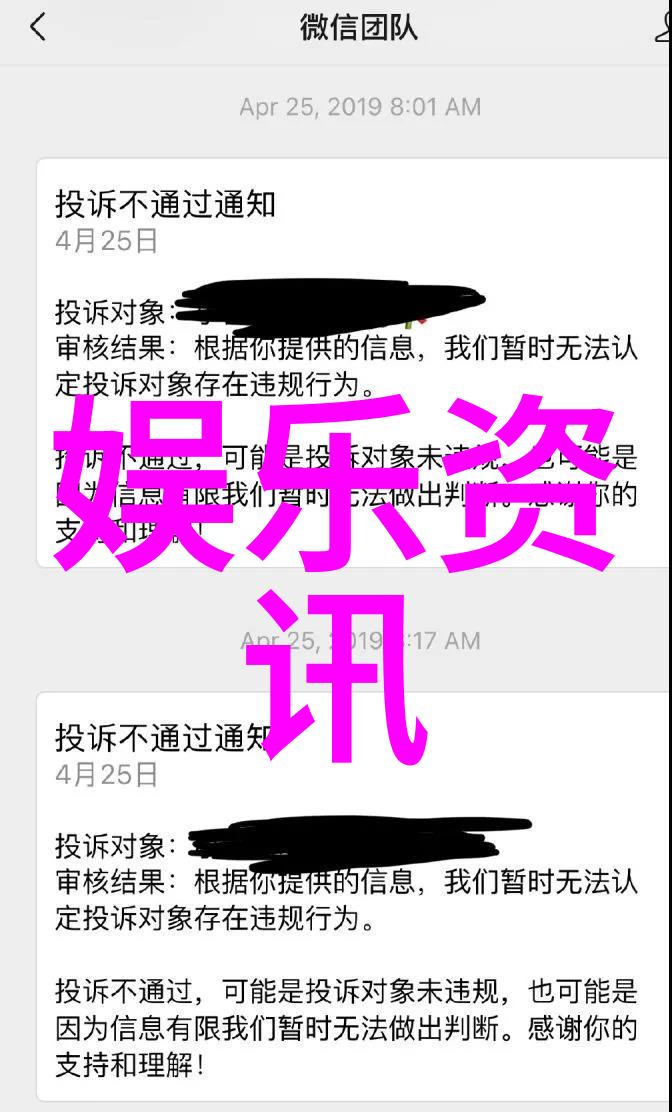This screenshot has height=1112, width=672.
Task: Open the 微信团队 account profile icon
Action: coord(662,28)
